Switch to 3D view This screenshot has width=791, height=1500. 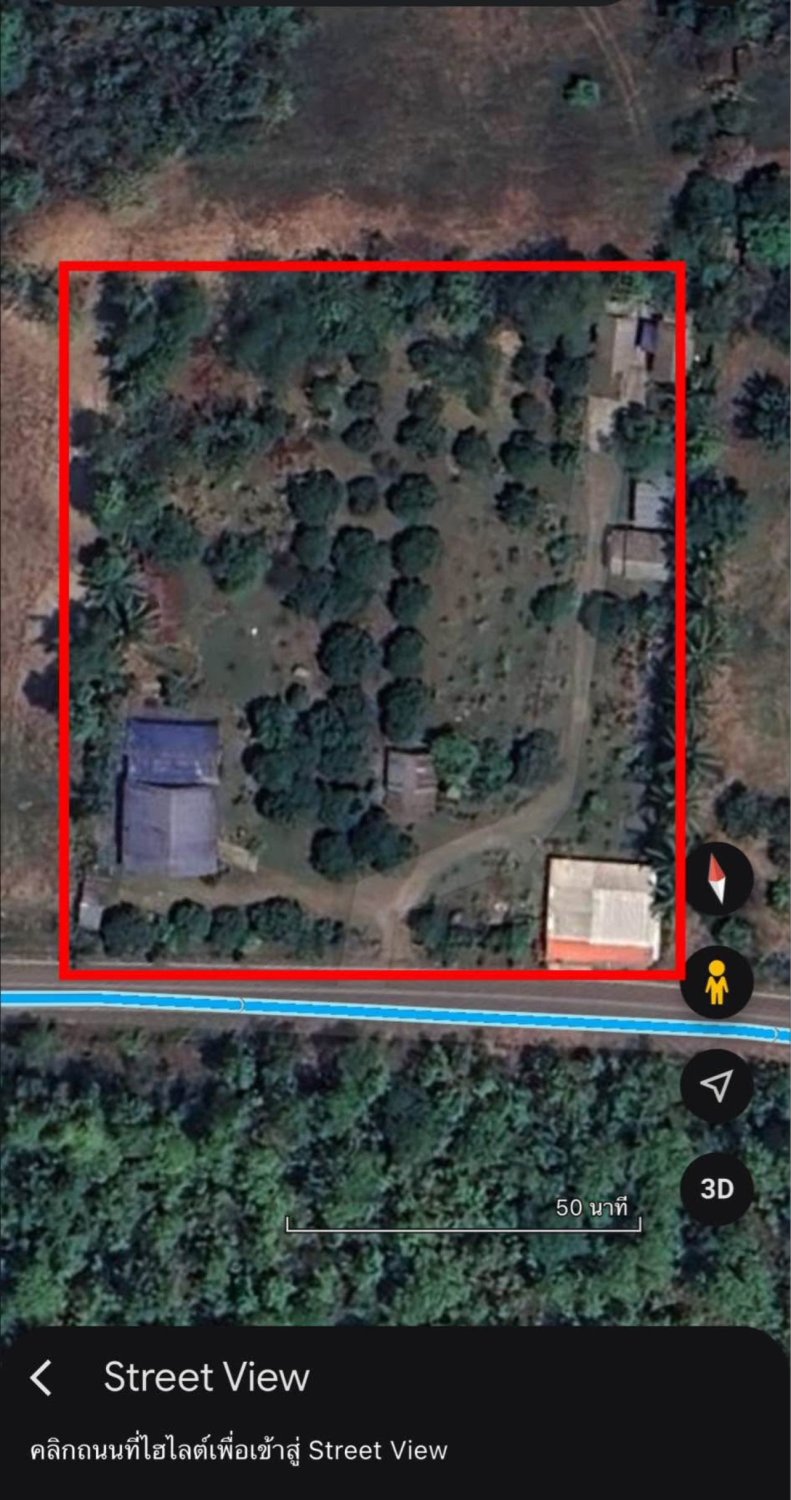pos(716,1189)
